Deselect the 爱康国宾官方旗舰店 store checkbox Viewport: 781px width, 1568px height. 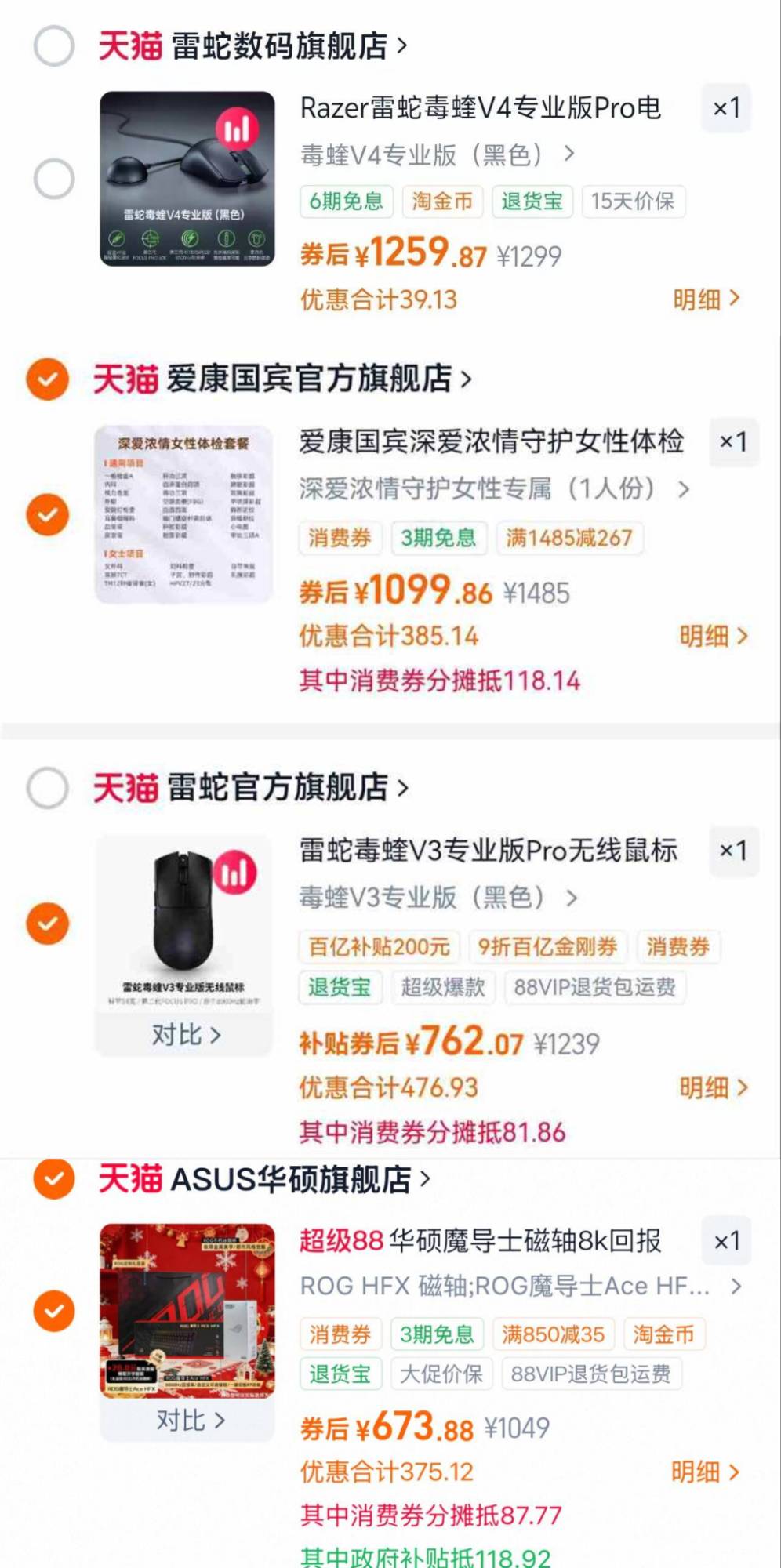pyautogui.click(x=48, y=379)
